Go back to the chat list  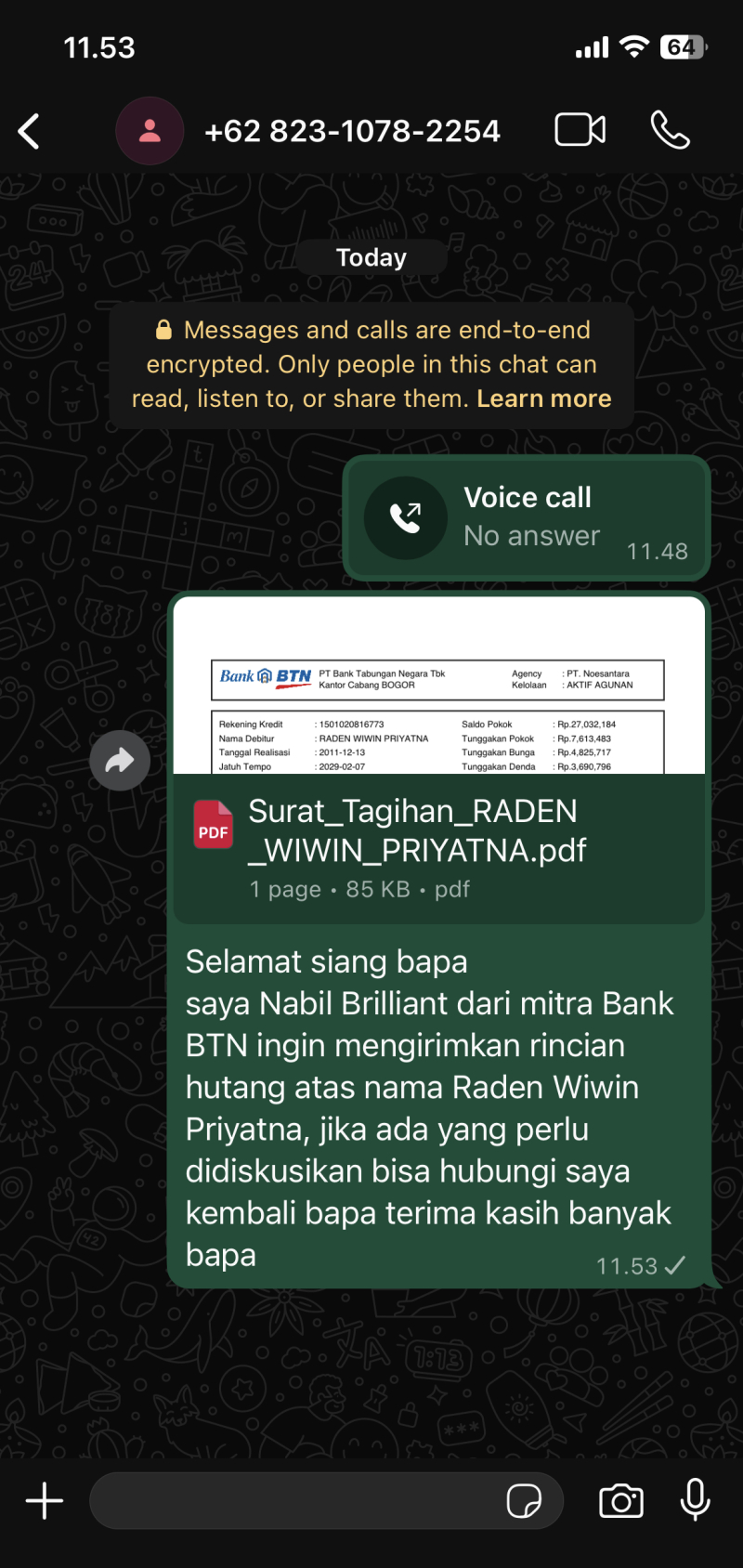(x=30, y=131)
